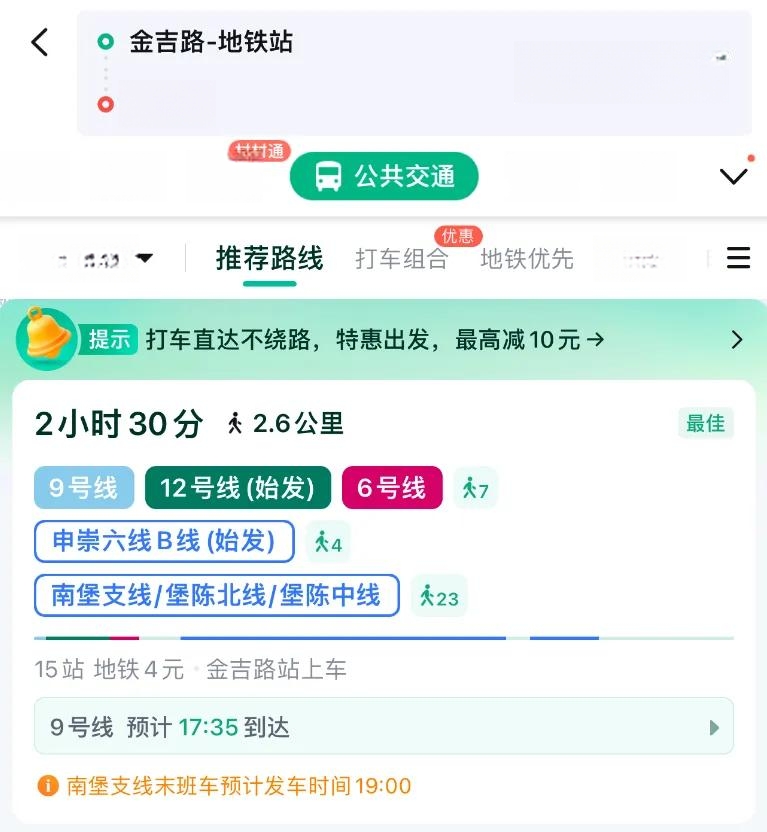Select the 公共交通 transport mode
Viewport: 767px width, 832px height.
click(x=384, y=177)
